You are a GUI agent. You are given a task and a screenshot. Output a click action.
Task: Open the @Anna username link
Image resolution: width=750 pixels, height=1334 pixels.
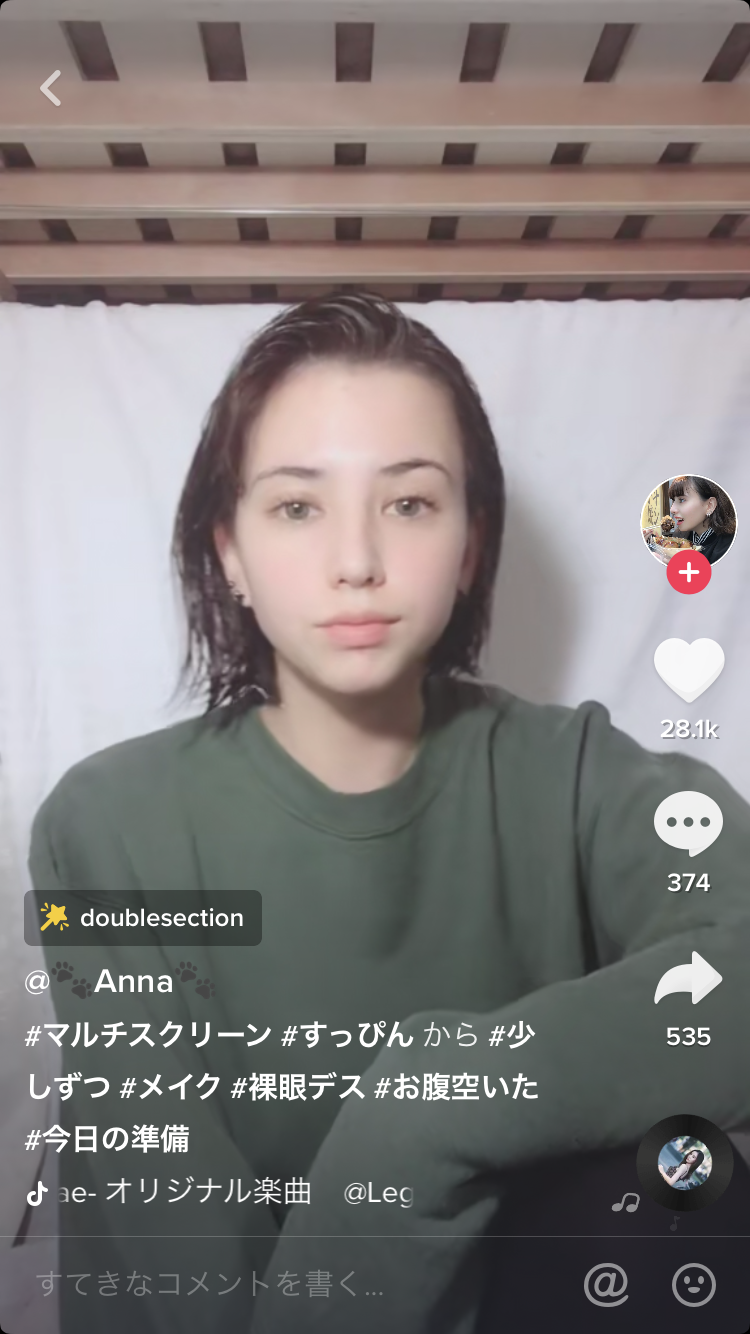click(x=120, y=982)
